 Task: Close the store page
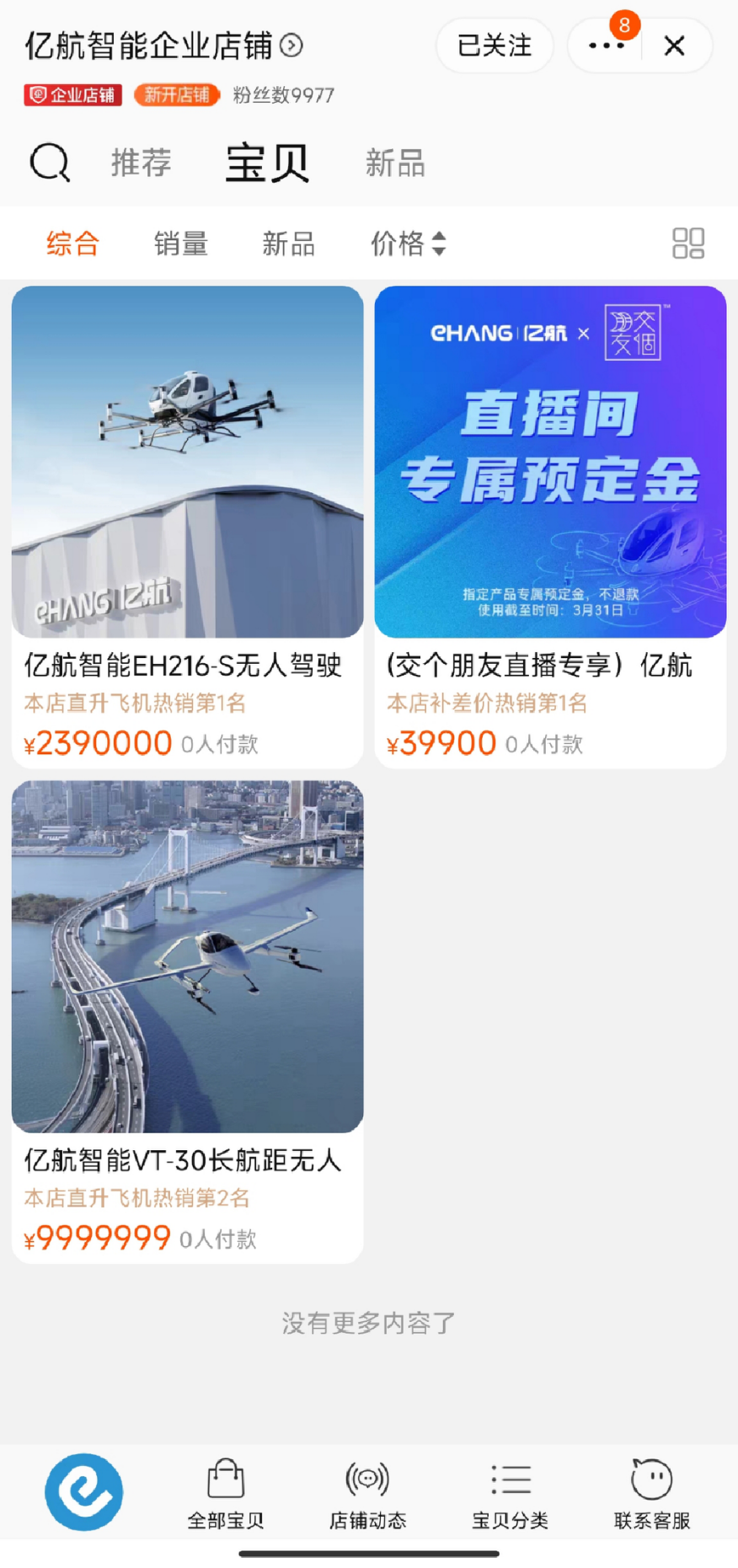[x=675, y=45]
